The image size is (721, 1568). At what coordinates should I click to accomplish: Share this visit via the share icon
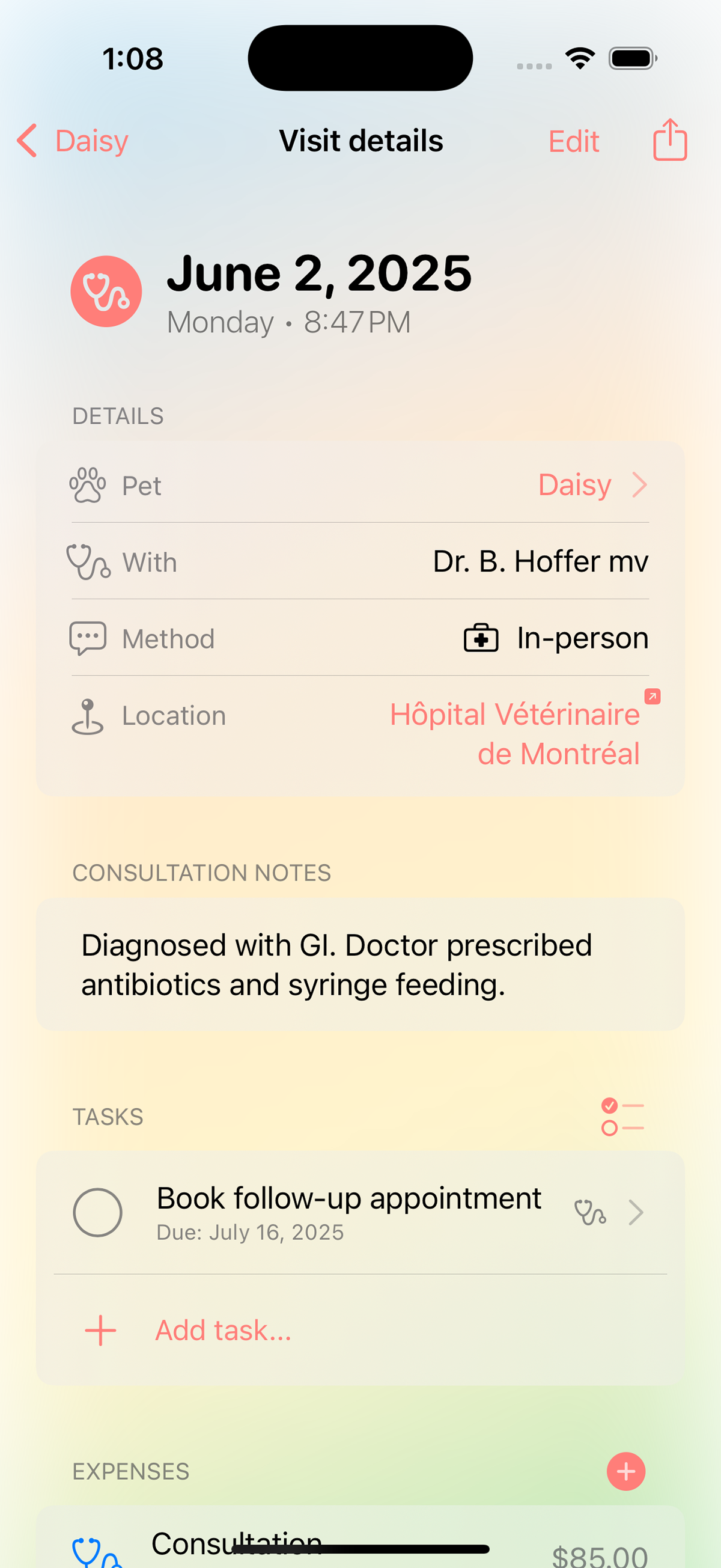tap(670, 140)
